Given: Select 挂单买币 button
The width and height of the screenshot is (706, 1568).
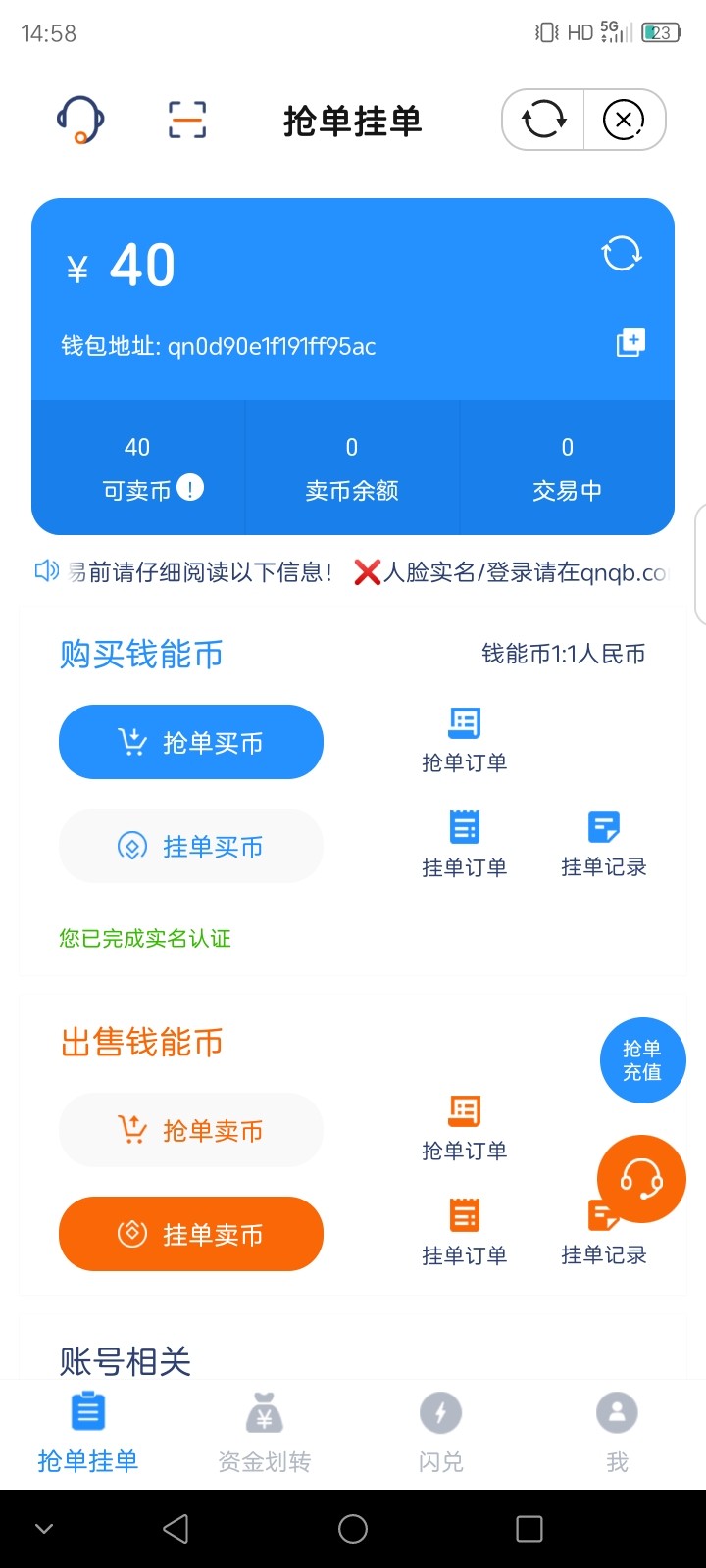Looking at the screenshot, I should pyautogui.click(x=191, y=846).
